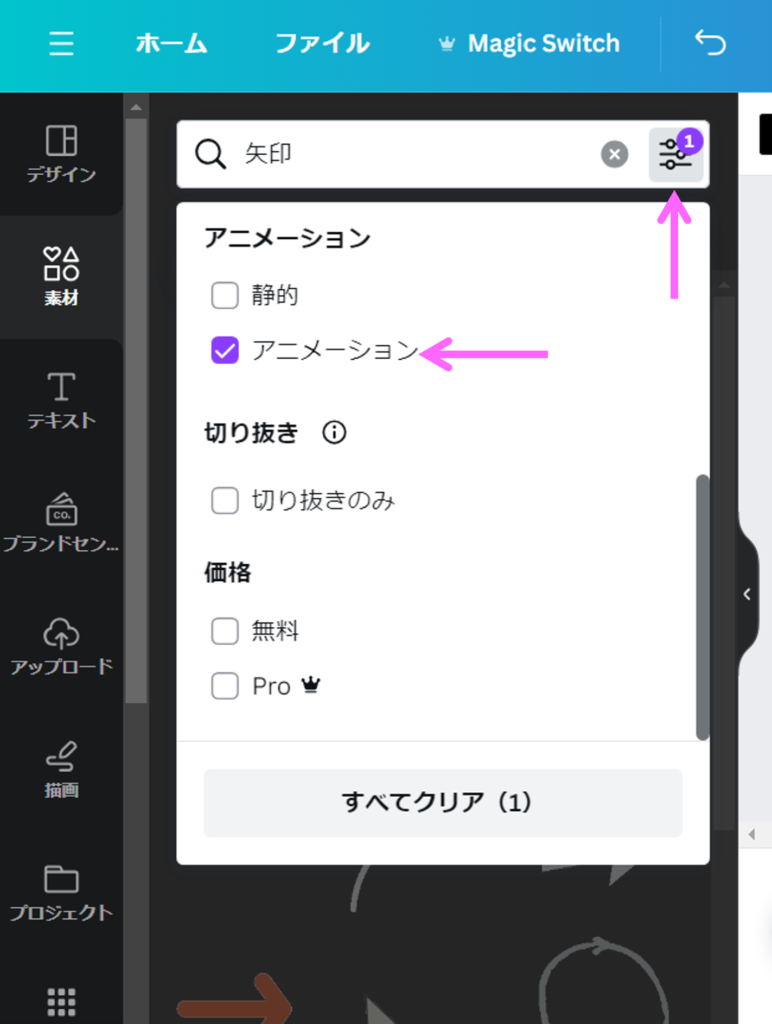Image resolution: width=772 pixels, height=1024 pixels.
Task: Open the テキスト tab
Action: coord(61,399)
